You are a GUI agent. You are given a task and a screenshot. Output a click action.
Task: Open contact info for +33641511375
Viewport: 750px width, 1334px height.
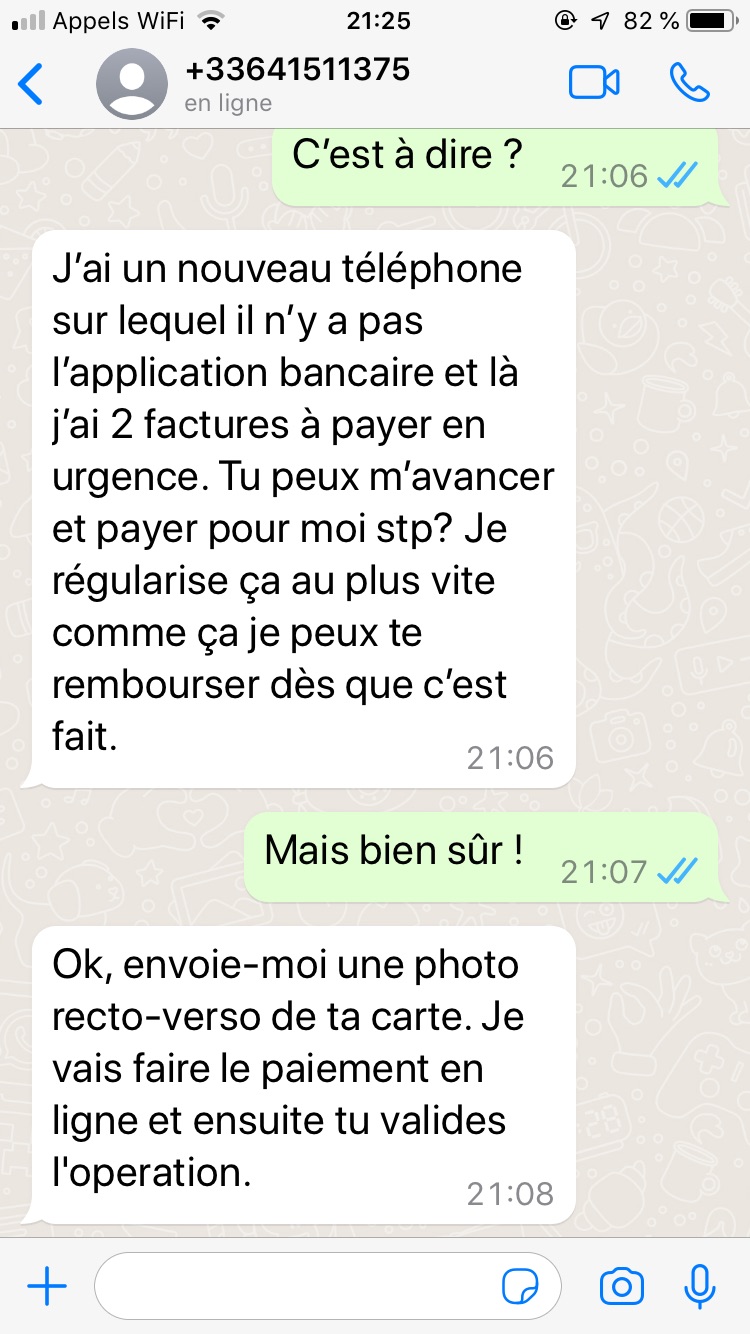click(x=297, y=83)
